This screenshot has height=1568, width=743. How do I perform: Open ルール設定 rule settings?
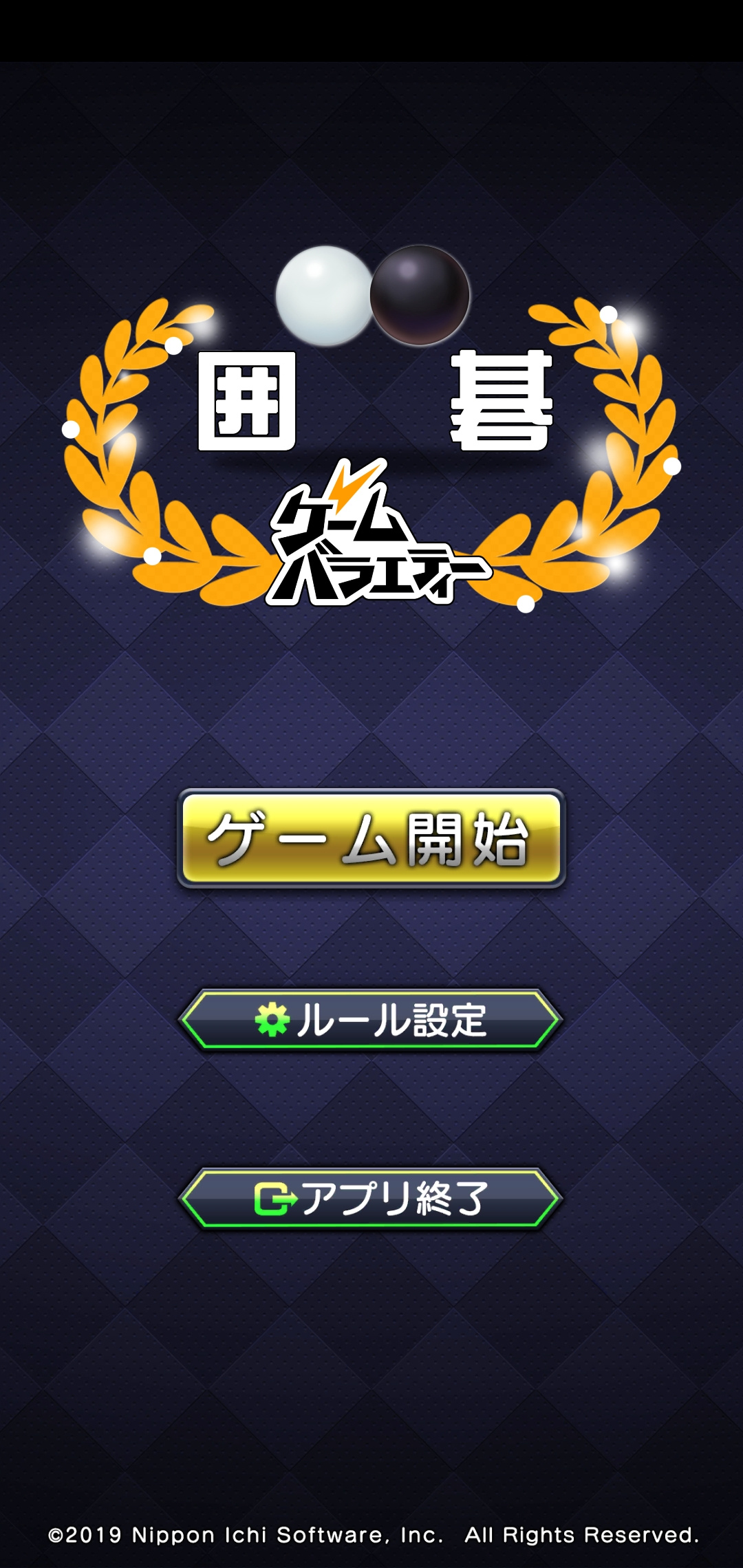[371, 1020]
